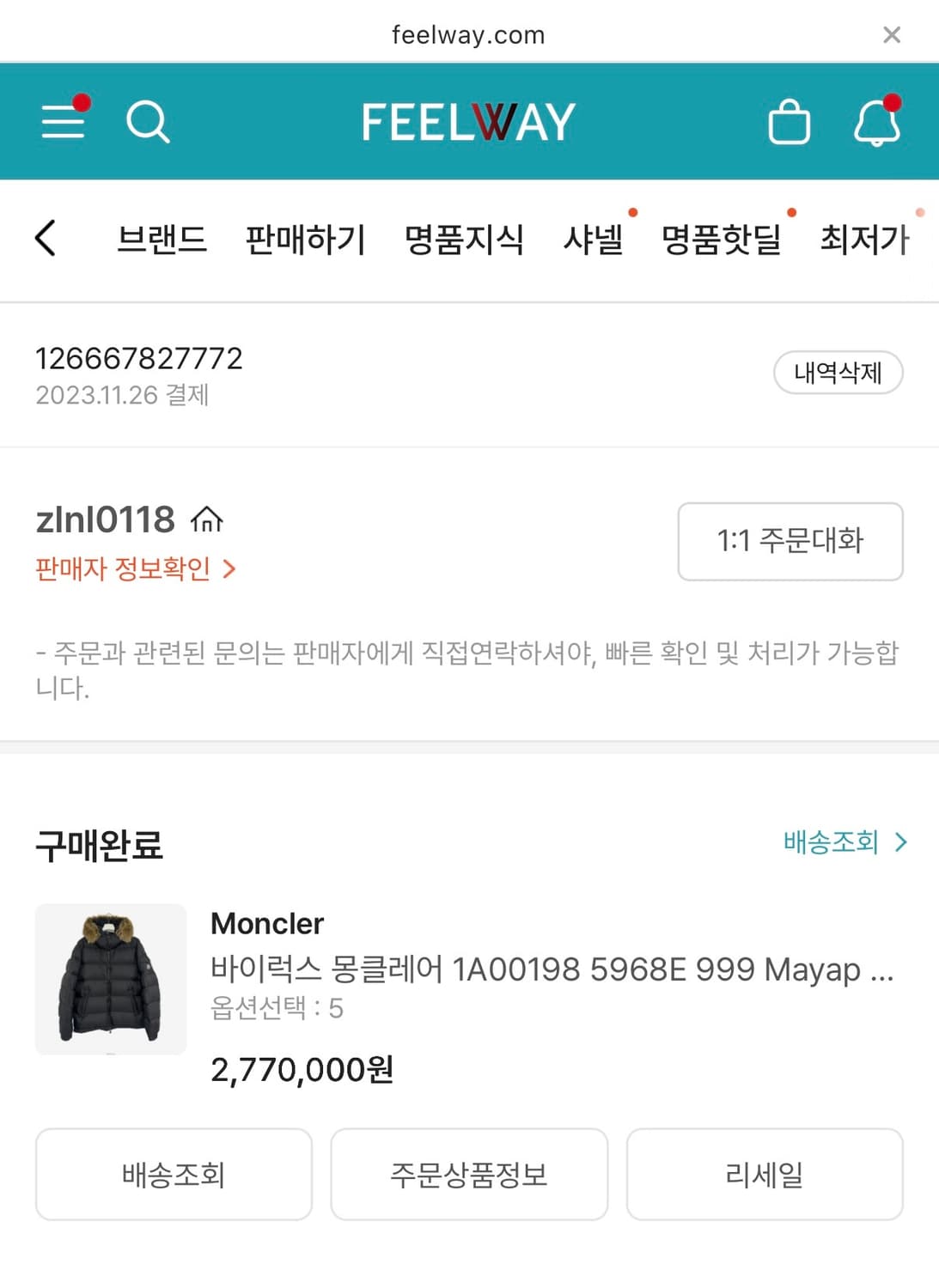Open the notification bell icon
Image resolution: width=939 pixels, height=1288 pixels.
click(875, 123)
